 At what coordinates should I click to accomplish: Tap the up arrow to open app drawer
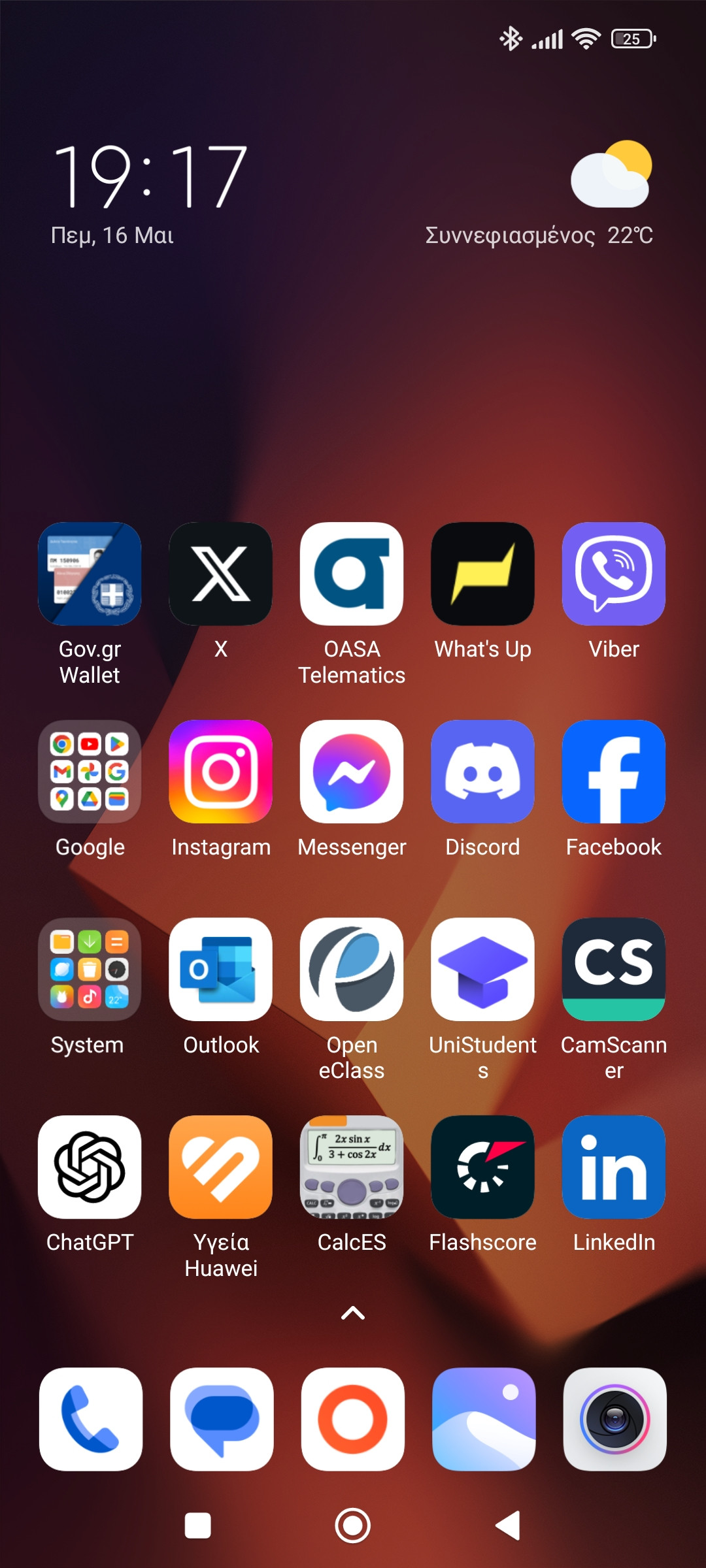[353, 1313]
